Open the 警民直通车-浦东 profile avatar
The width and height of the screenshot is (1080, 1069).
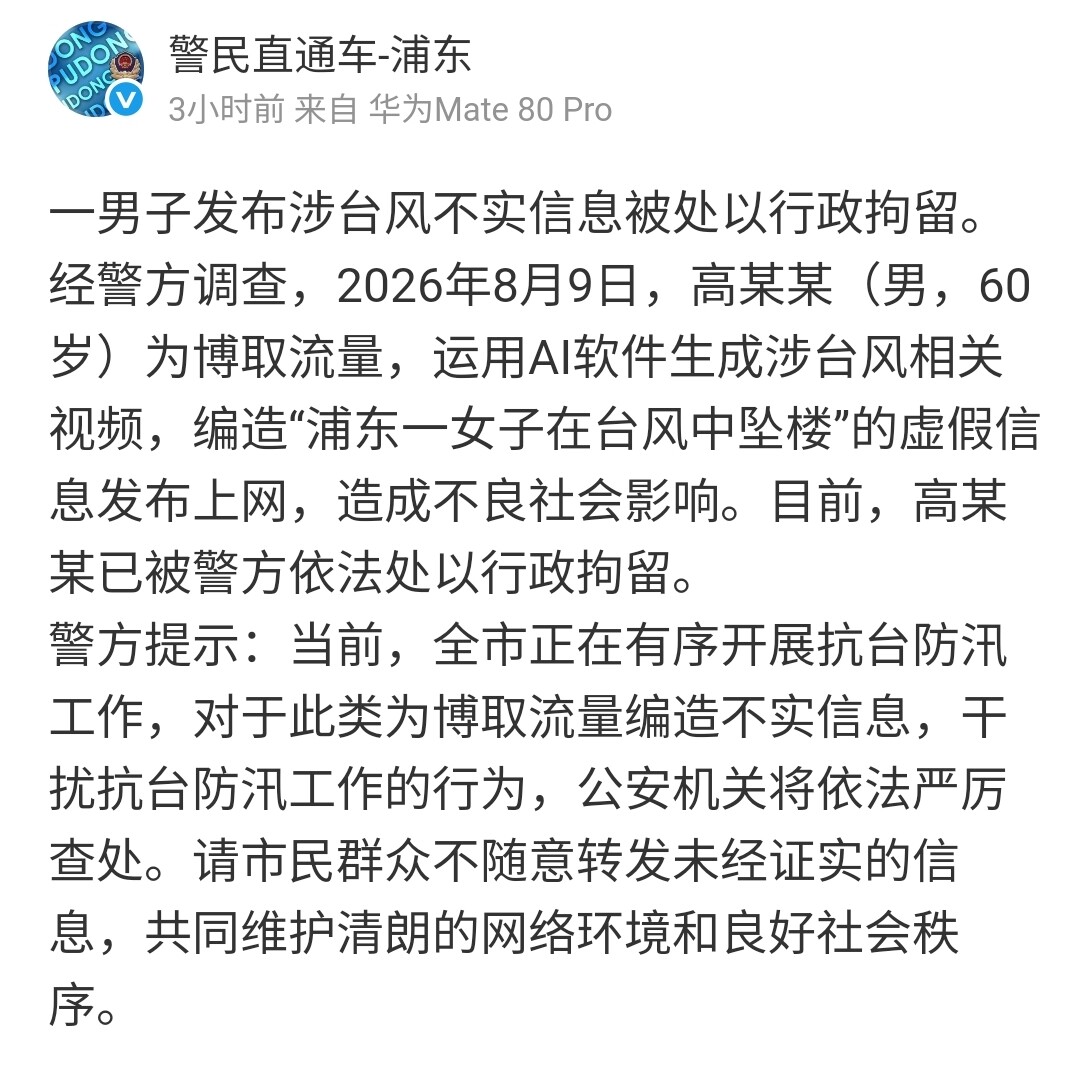pyautogui.click(x=96, y=70)
